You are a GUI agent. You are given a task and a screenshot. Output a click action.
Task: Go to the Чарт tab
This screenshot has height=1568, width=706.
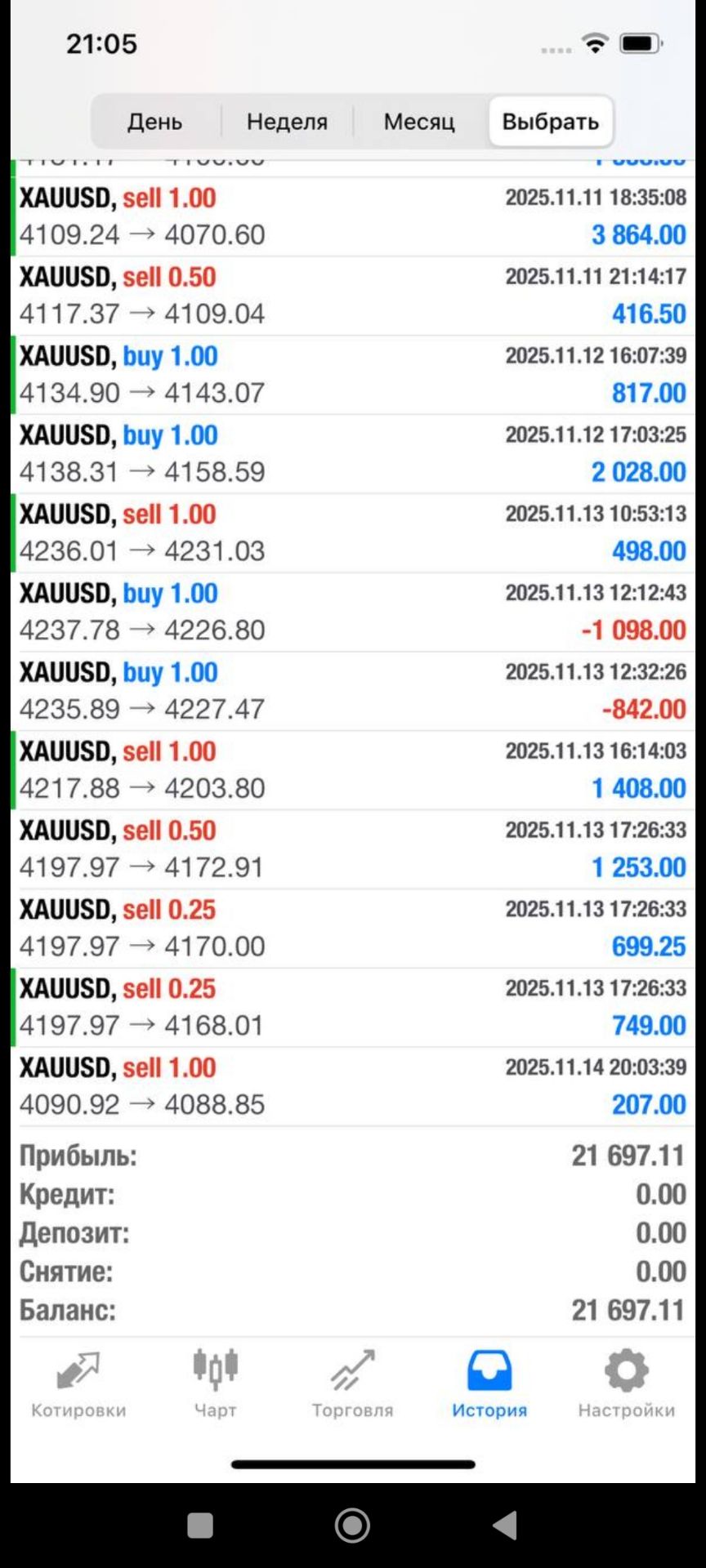click(215, 1383)
